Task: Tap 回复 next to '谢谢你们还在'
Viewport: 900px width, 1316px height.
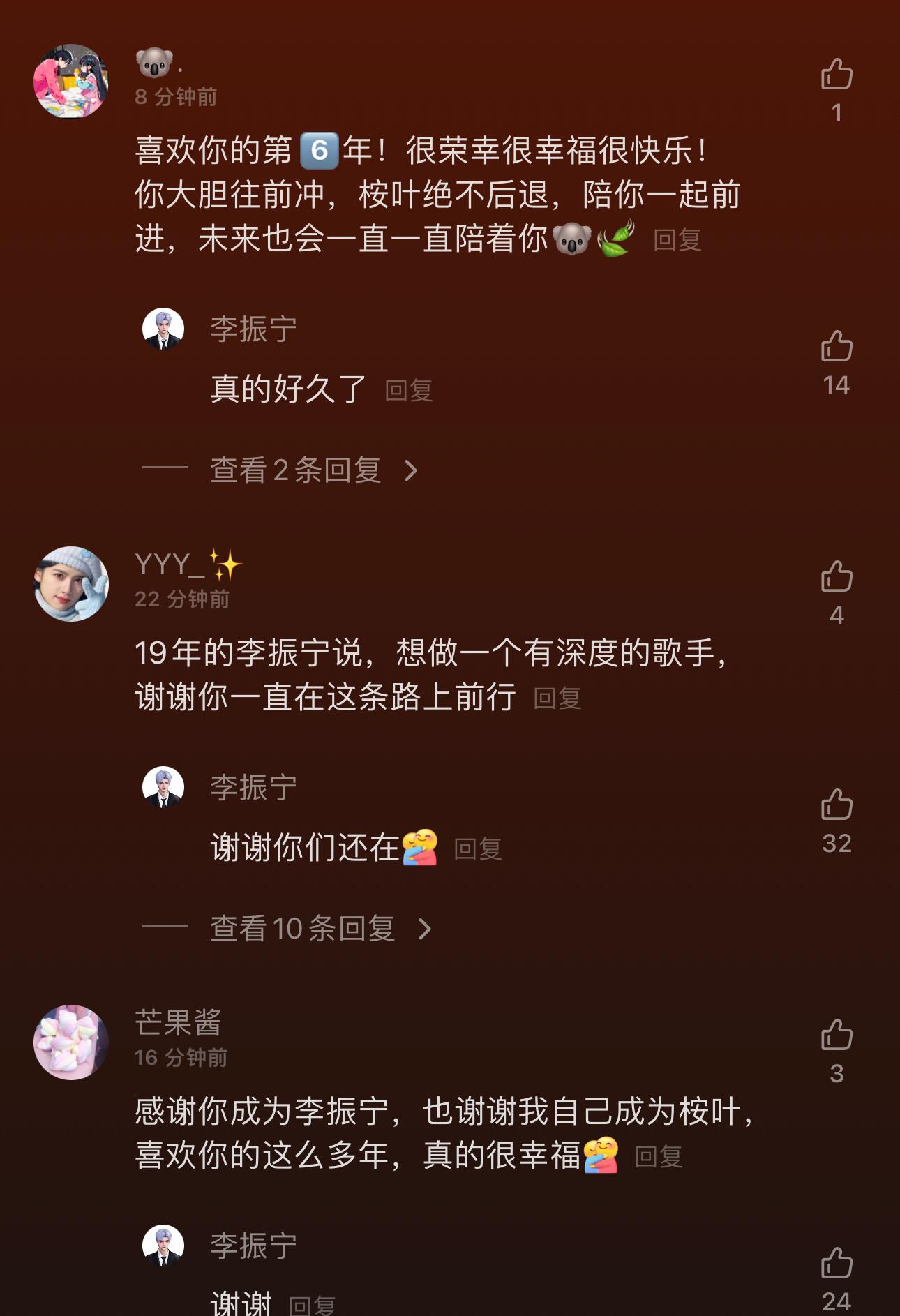Action: point(478,849)
